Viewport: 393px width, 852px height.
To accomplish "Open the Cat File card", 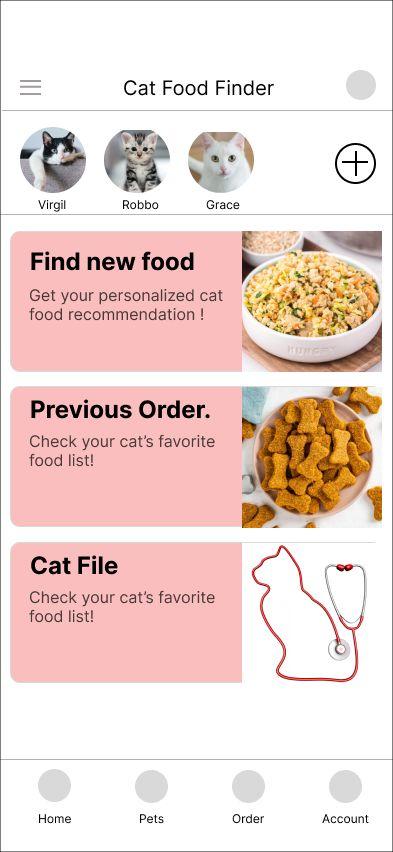I will [196, 612].
